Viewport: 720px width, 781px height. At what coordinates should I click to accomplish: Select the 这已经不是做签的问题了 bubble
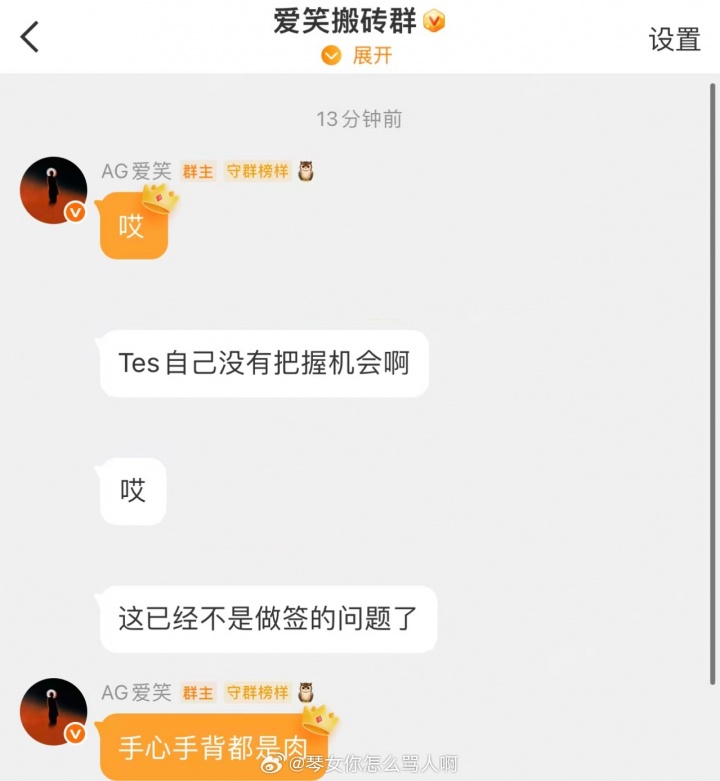point(267,620)
